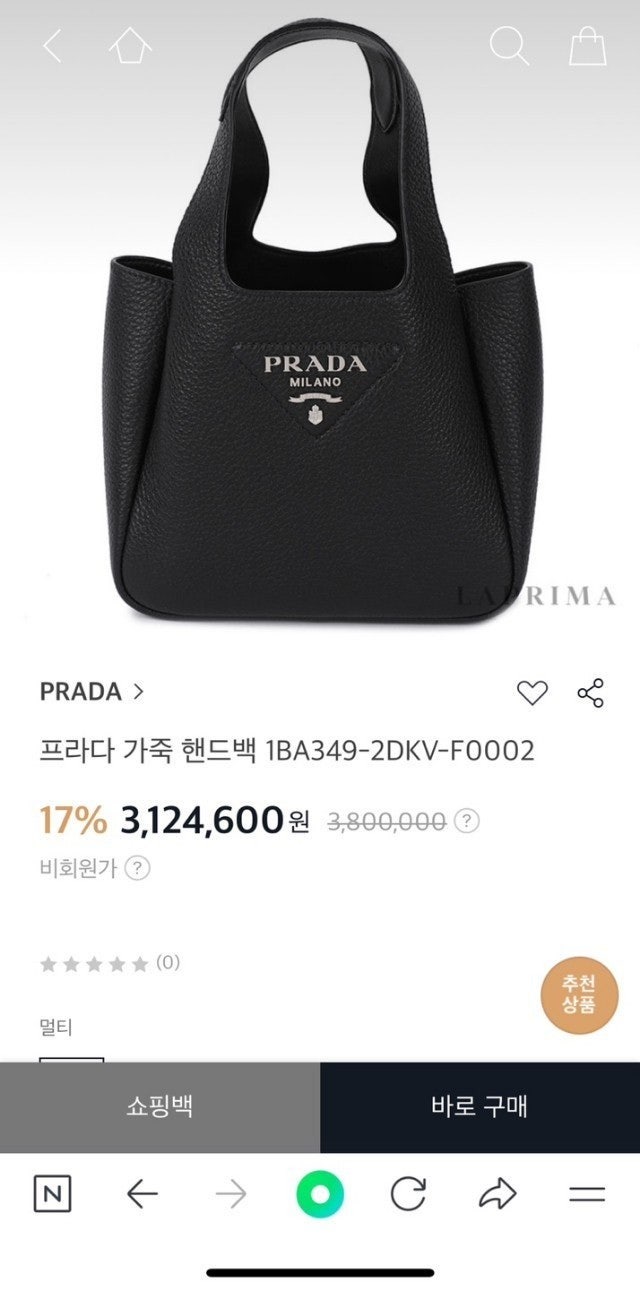This screenshot has width=640, height=1290.
Task: Open the 추천상품 floating button
Action: [580, 995]
